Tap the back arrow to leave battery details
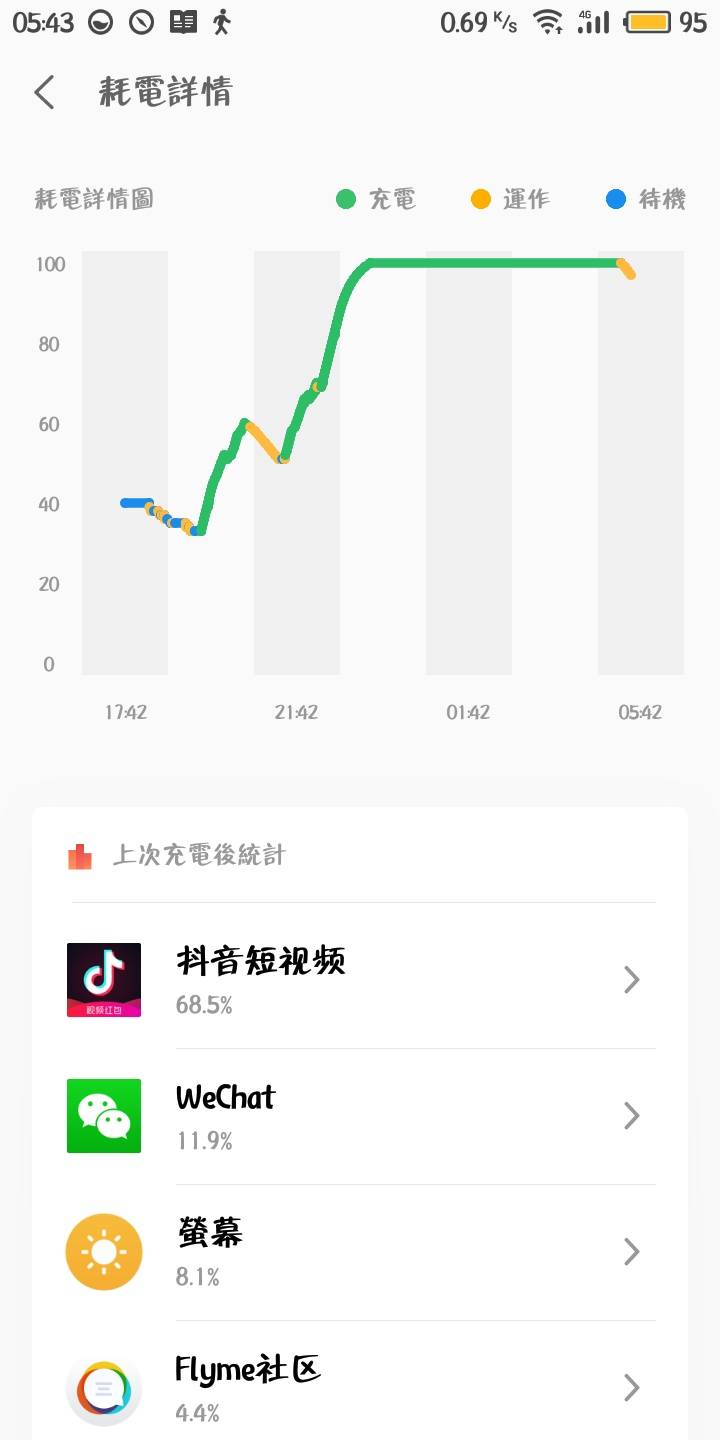Screen dimensions: 720x1440 click(44, 92)
